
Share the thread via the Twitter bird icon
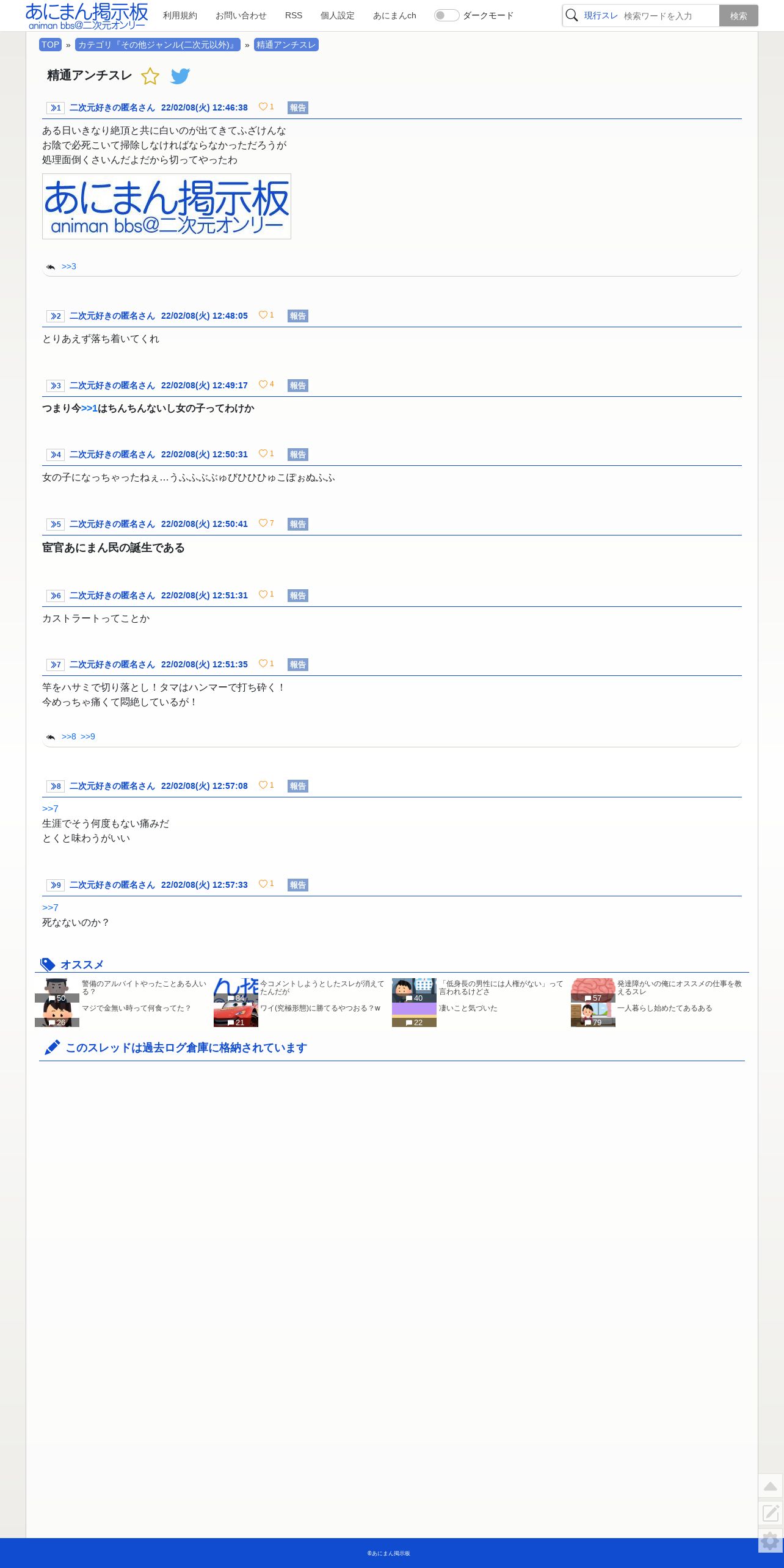tap(180, 76)
